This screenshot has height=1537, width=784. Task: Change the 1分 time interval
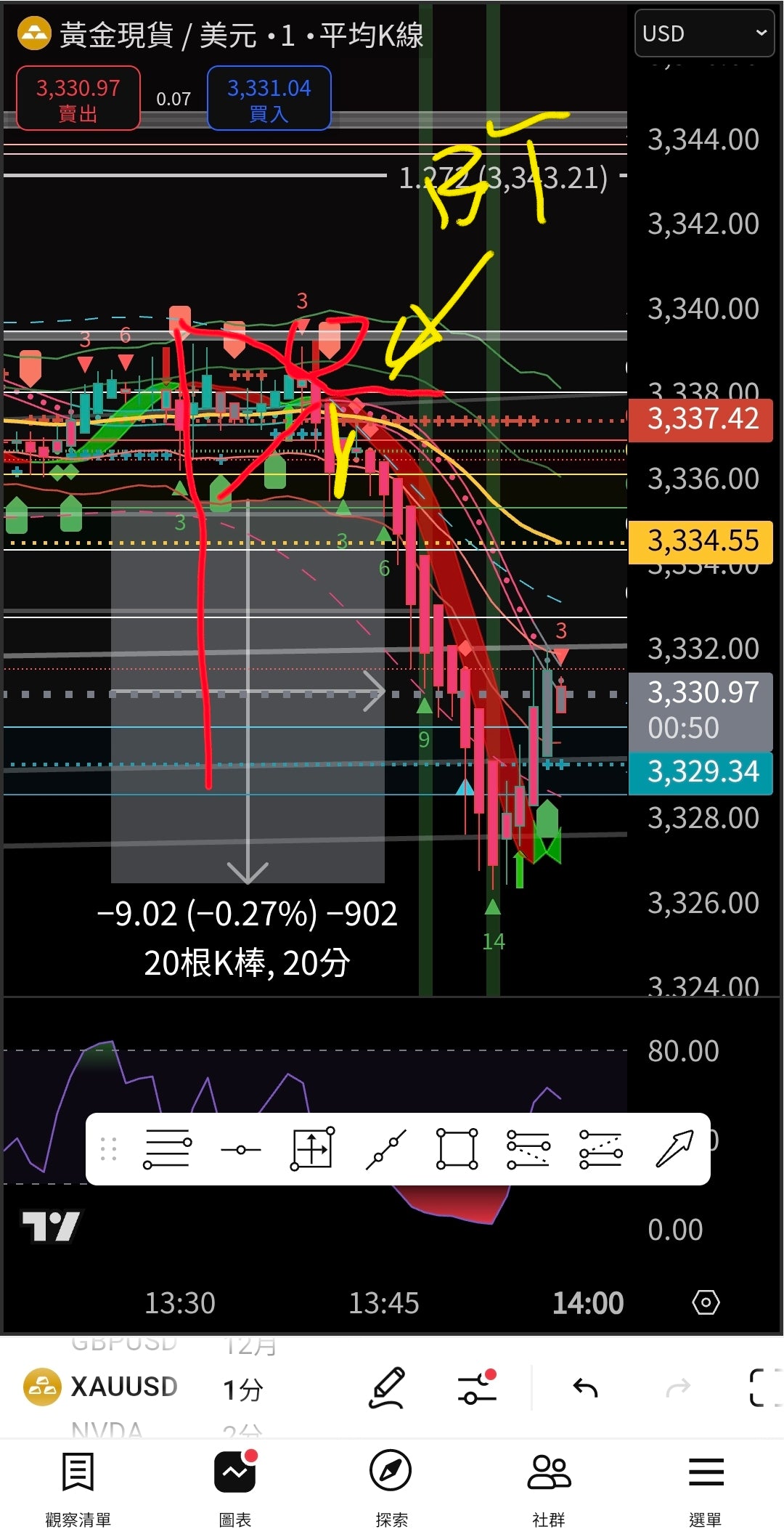[242, 1390]
